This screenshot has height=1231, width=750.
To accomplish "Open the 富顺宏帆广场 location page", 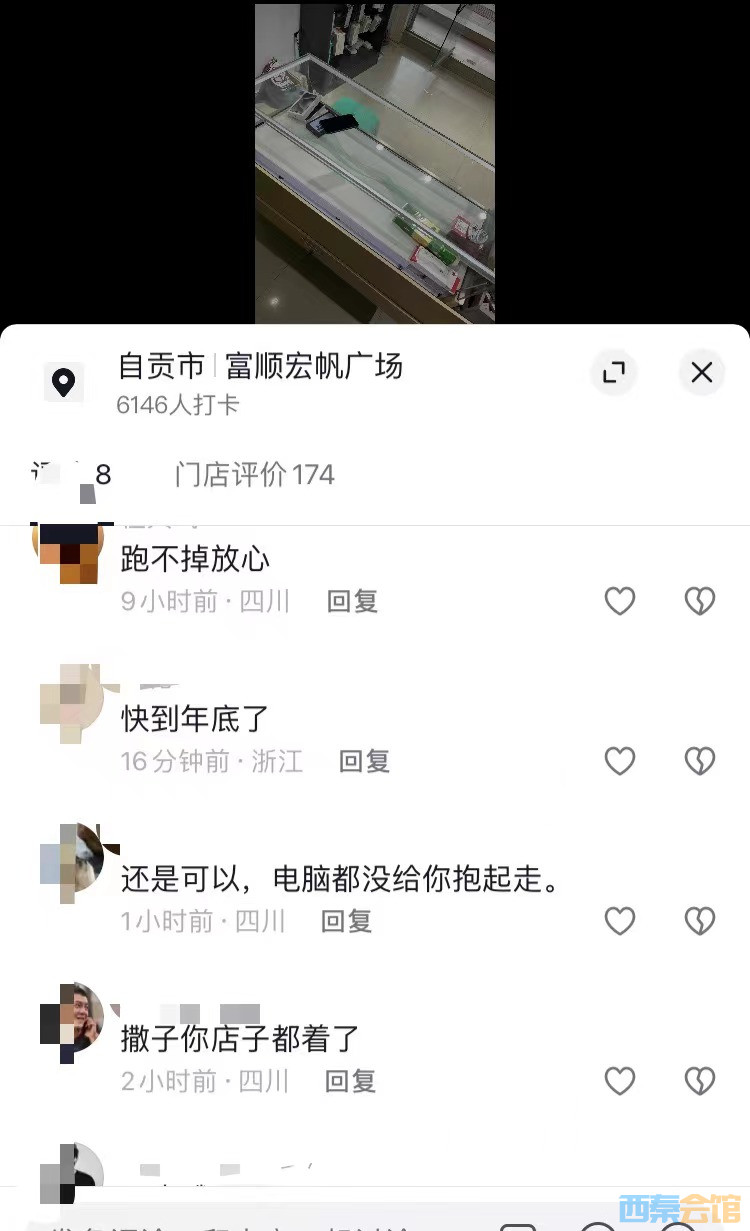I will click(x=260, y=367).
